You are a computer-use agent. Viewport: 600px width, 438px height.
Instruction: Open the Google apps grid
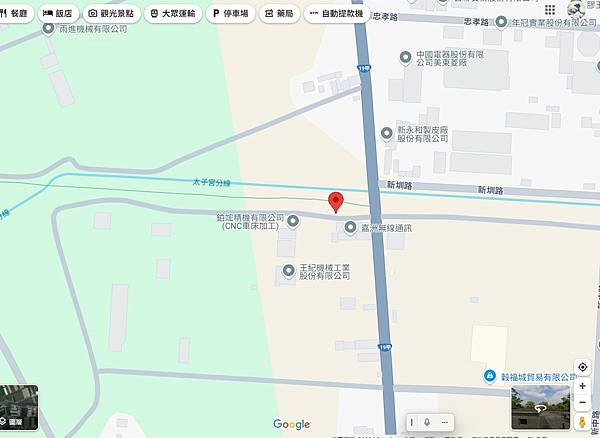click(550, 9)
